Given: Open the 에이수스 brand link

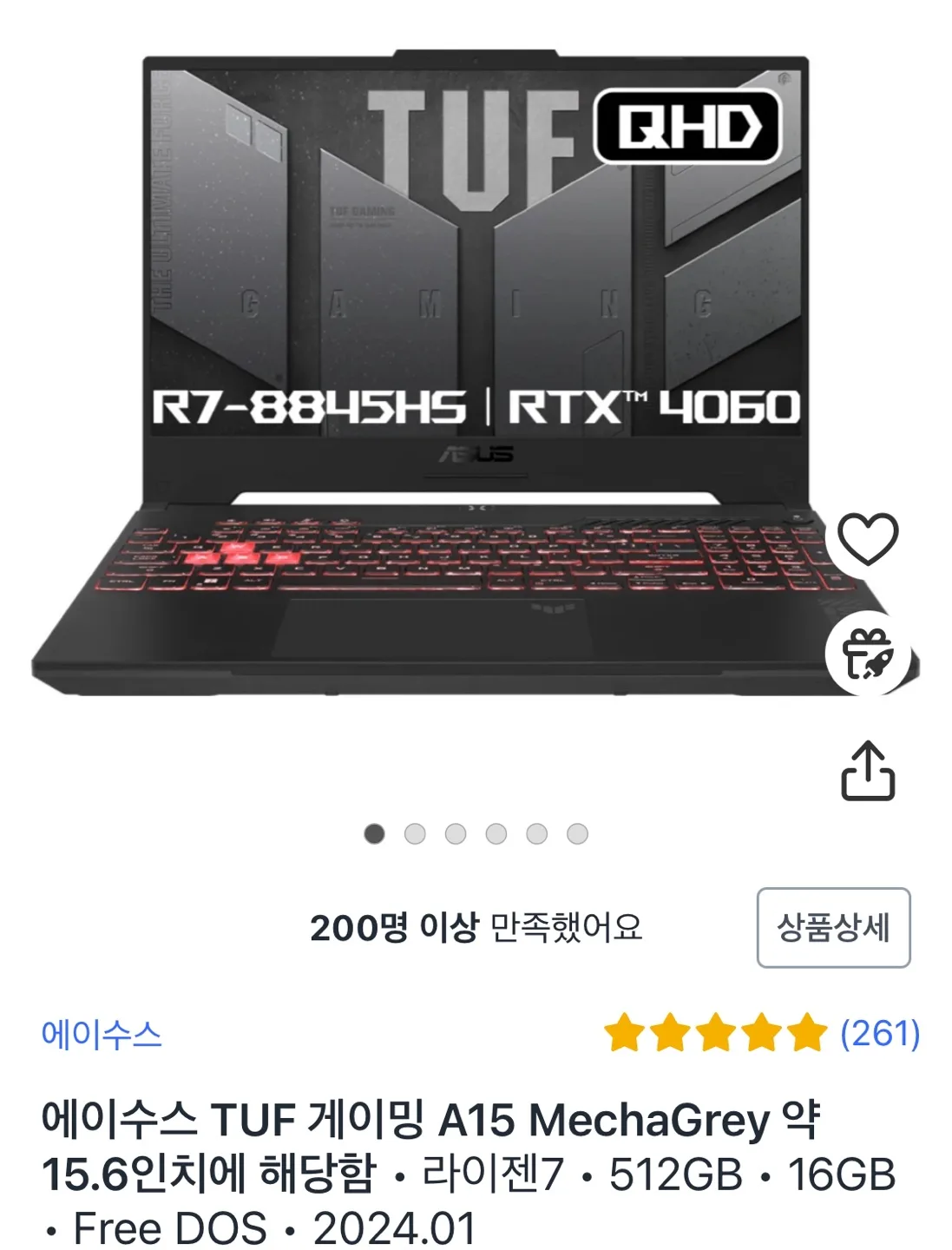Looking at the screenshot, I should (x=102, y=1034).
